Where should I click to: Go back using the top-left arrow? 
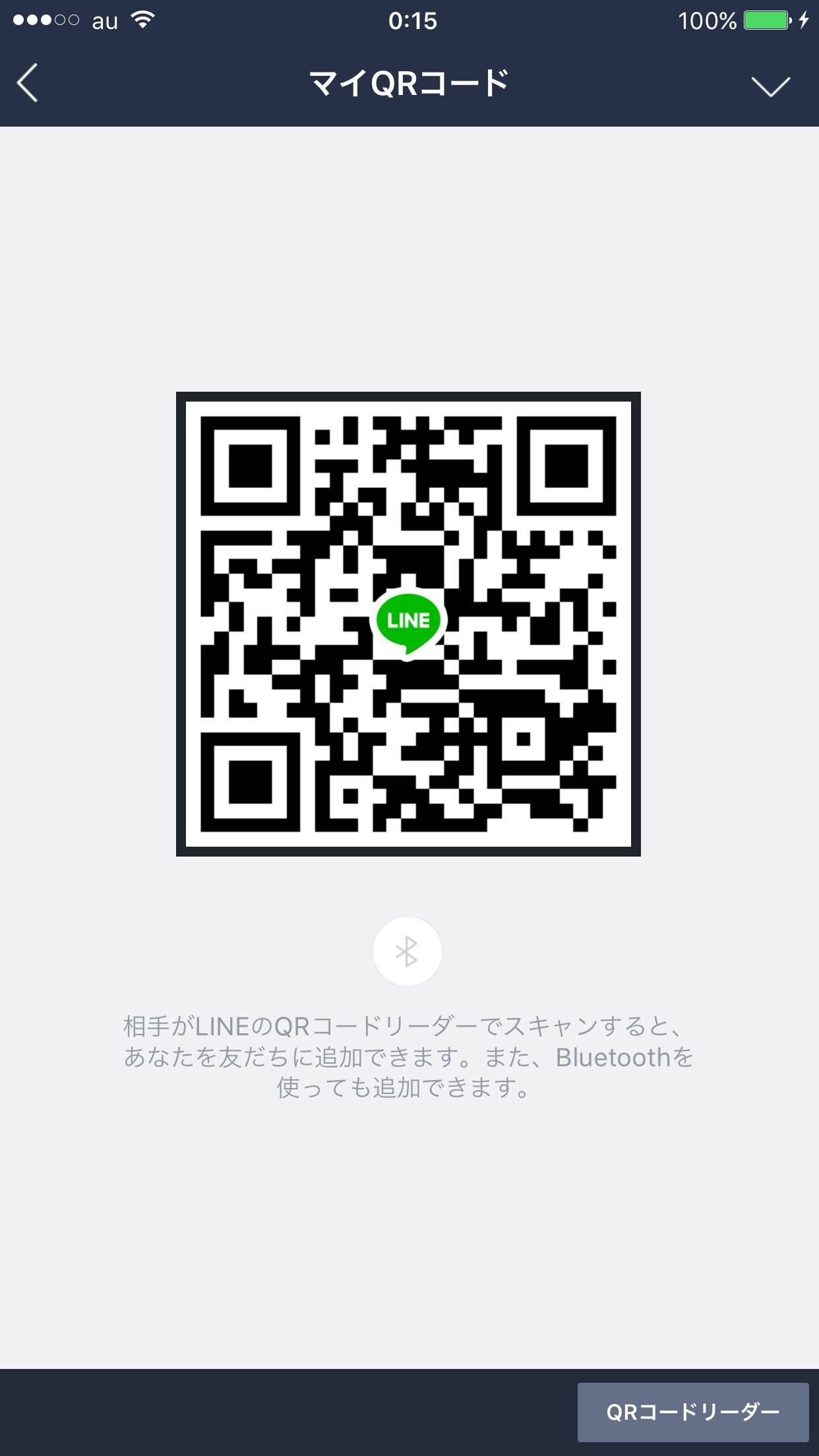point(28,83)
